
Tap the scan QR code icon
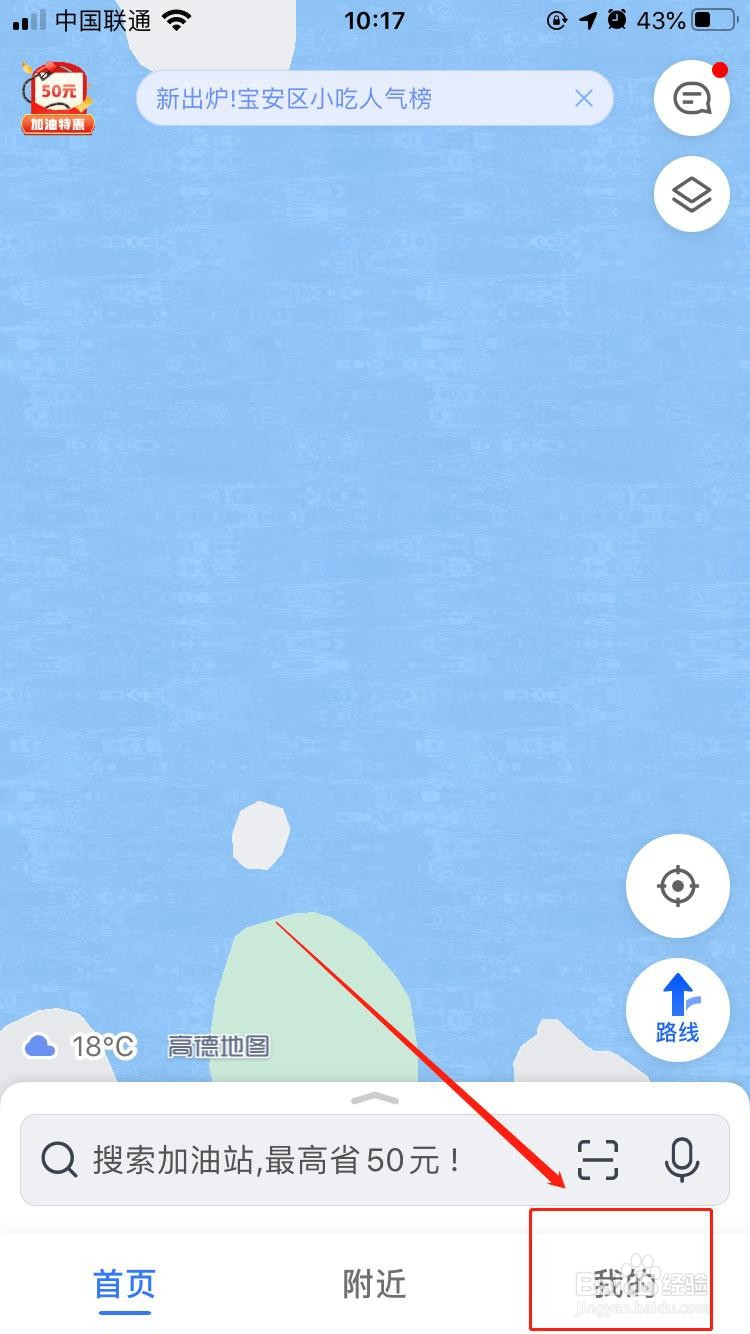(x=597, y=1159)
